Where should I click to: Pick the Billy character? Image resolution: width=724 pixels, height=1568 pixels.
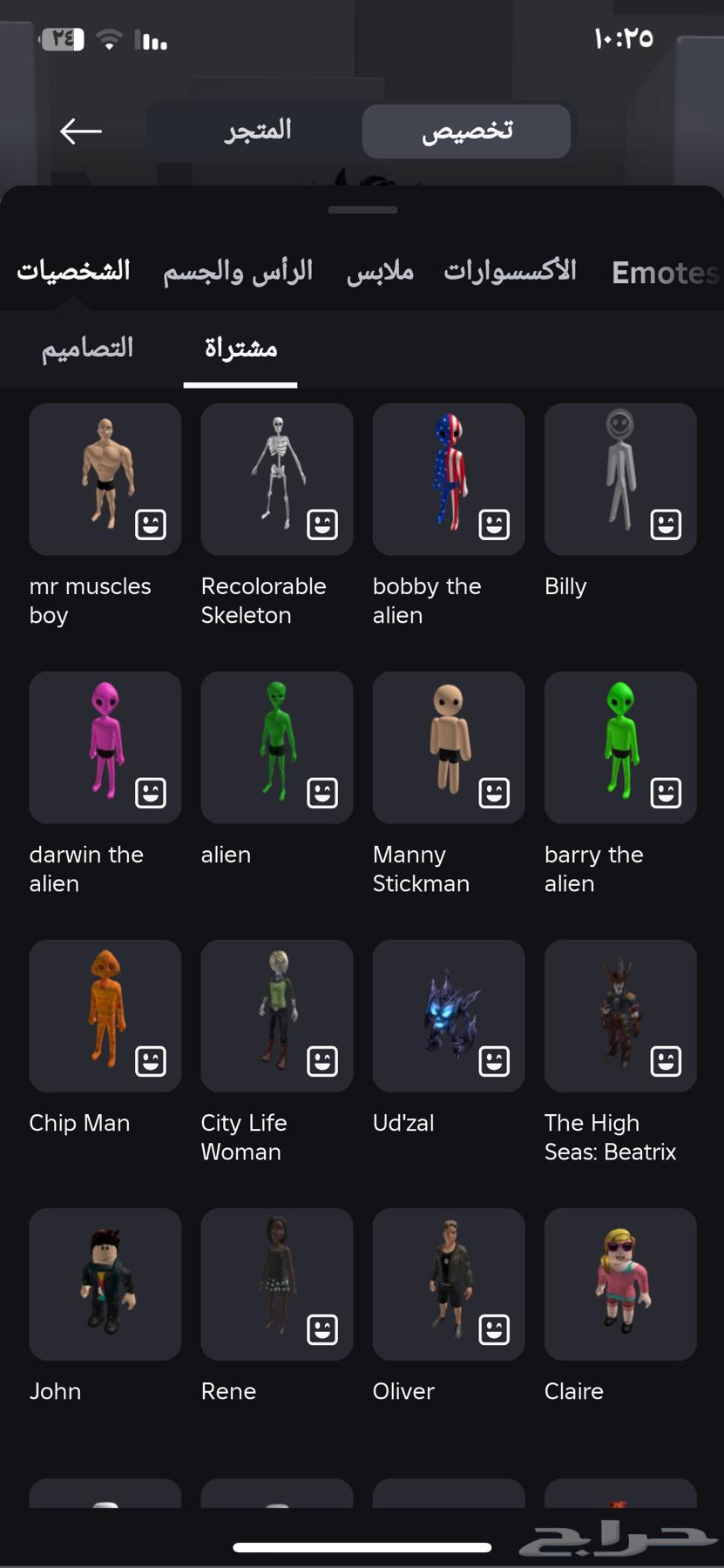coord(619,478)
